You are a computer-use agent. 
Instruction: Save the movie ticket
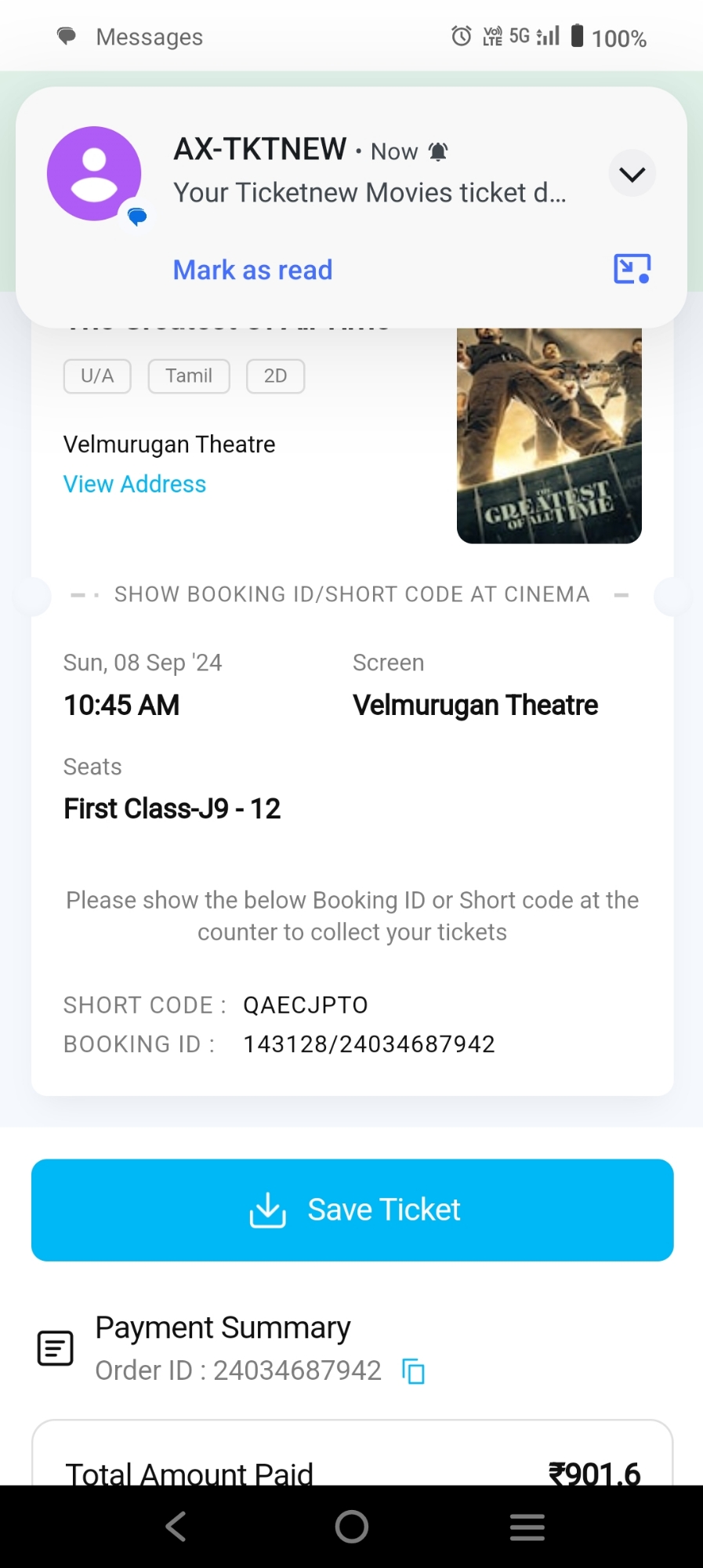pyautogui.click(x=352, y=1210)
